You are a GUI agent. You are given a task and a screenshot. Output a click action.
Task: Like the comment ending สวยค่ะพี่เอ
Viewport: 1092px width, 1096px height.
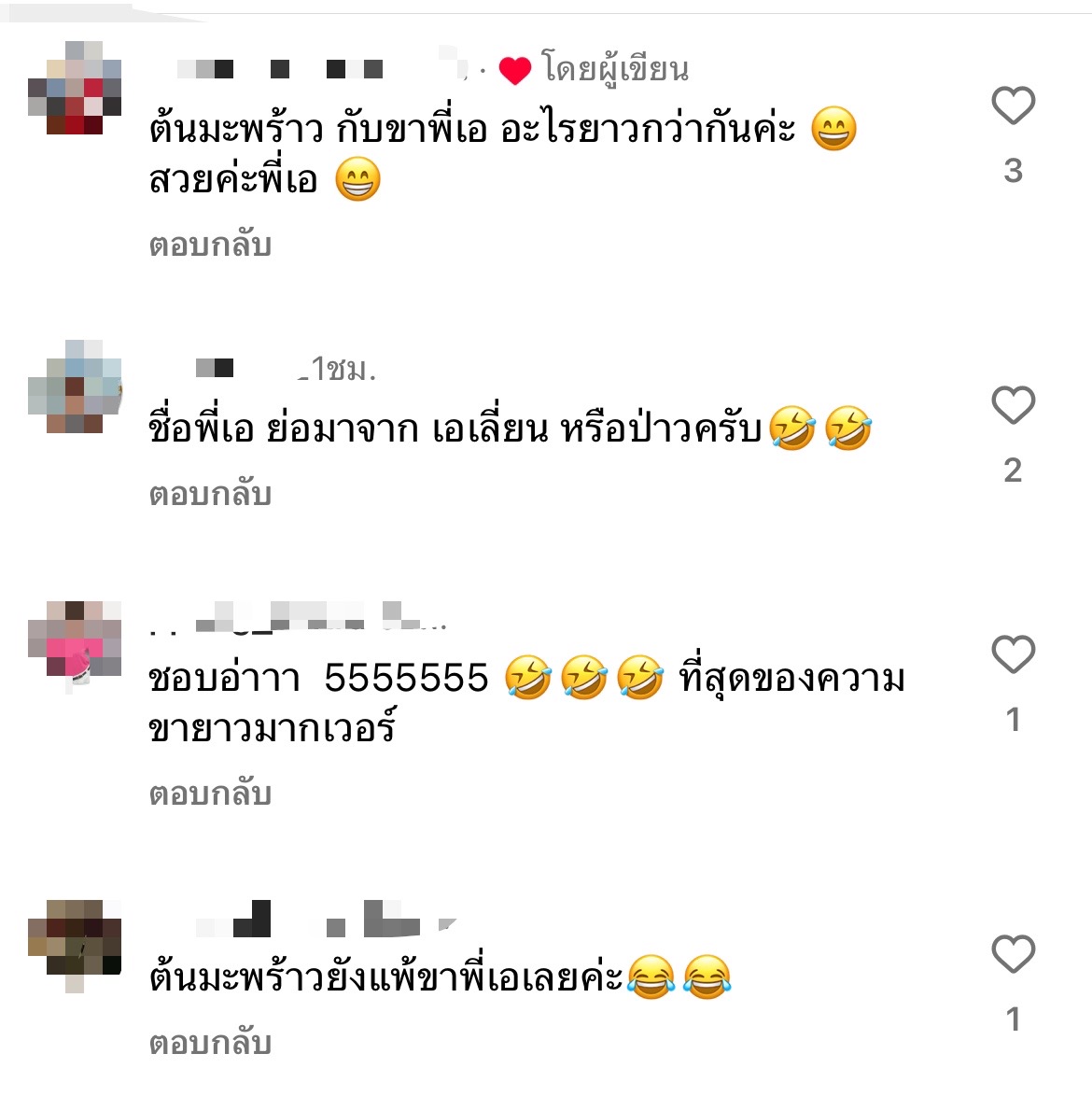tap(1013, 106)
